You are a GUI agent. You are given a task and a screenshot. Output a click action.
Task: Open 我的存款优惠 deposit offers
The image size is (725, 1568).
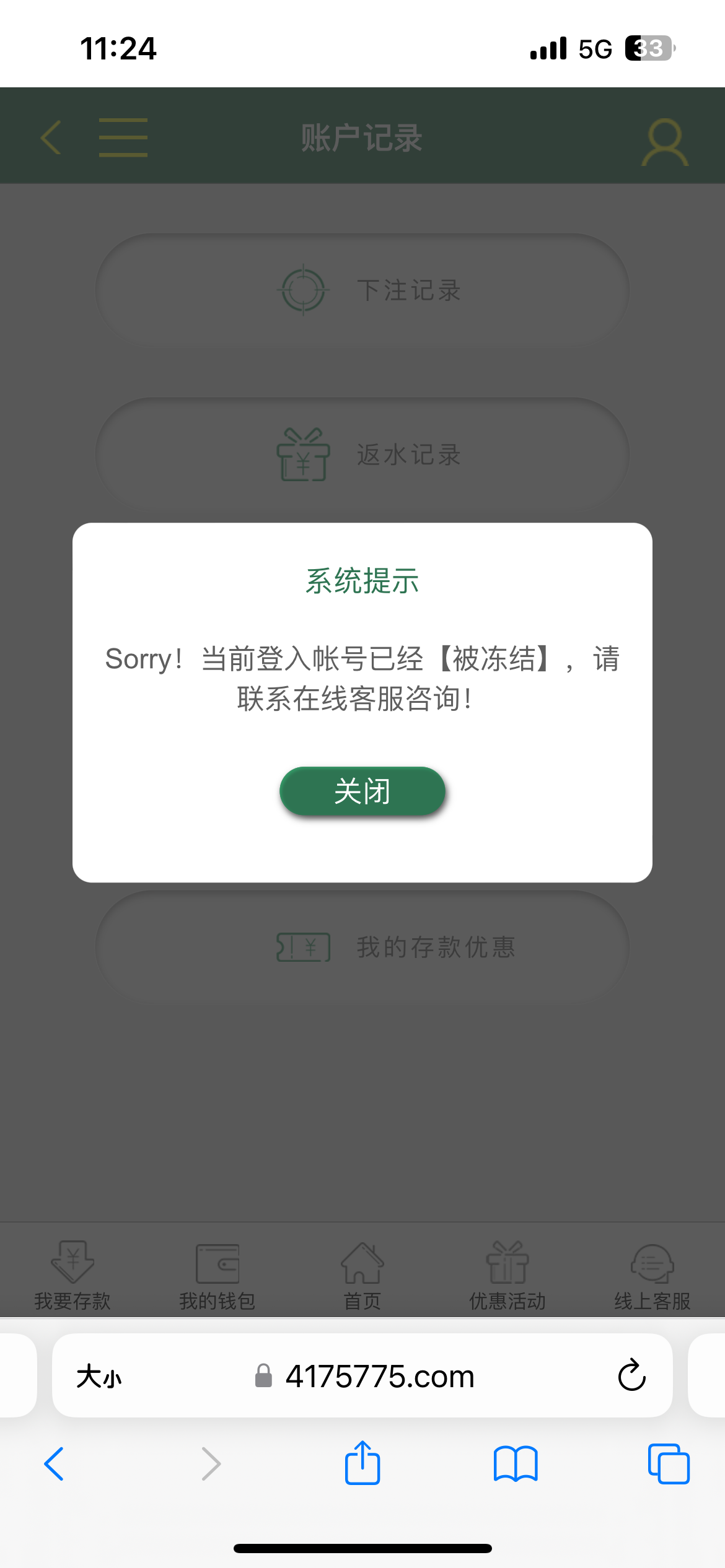[362, 947]
